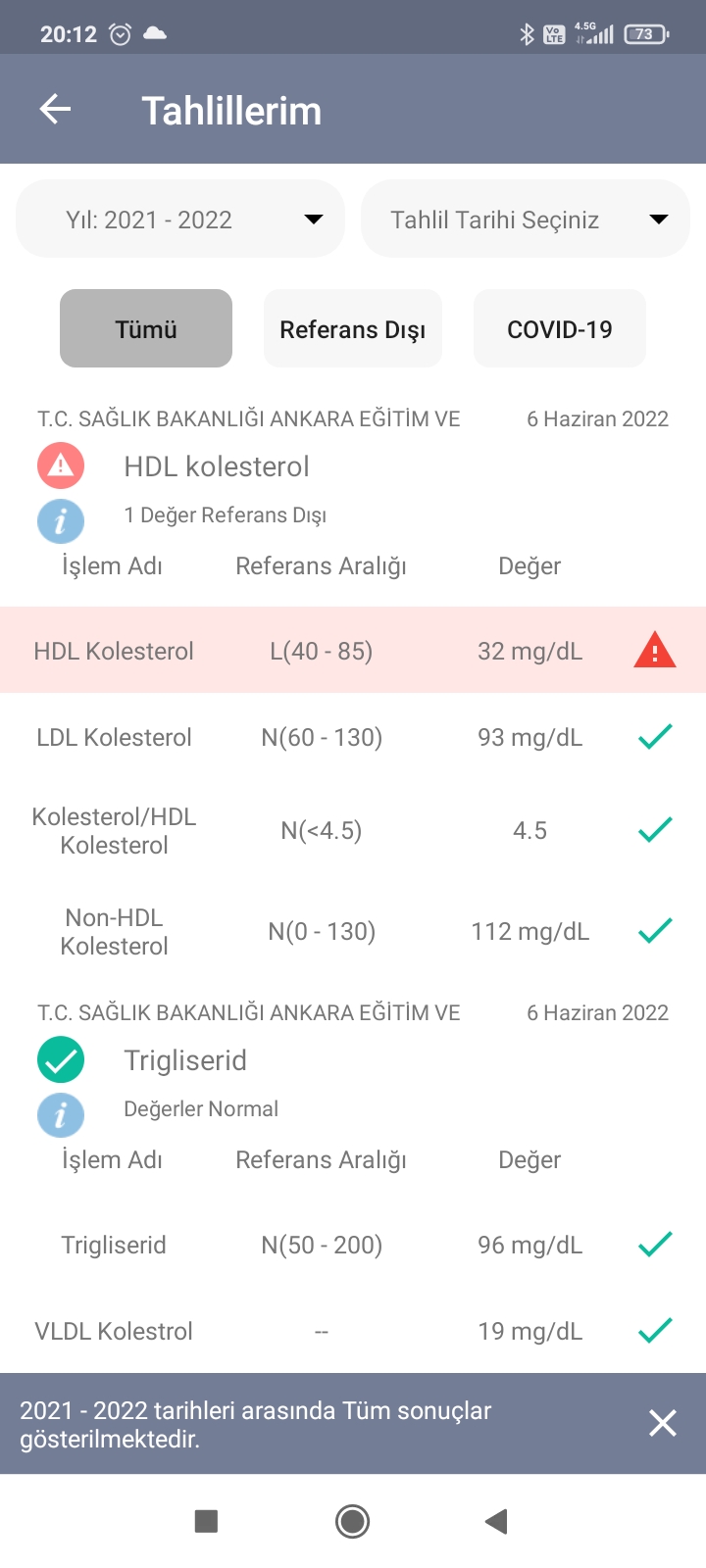
Task: Select the Tümü filter
Action: click(146, 328)
